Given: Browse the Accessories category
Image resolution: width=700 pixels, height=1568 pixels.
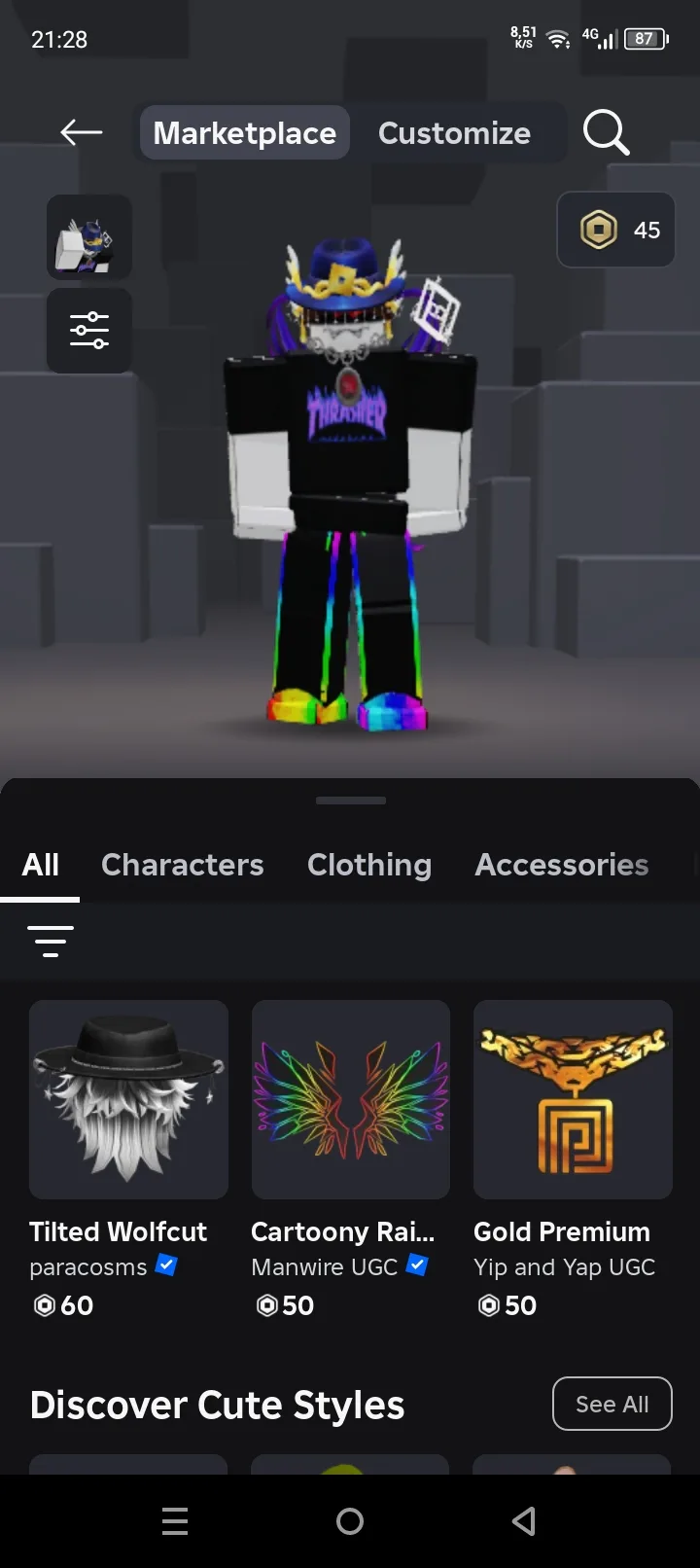Looking at the screenshot, I should point(562,865).
